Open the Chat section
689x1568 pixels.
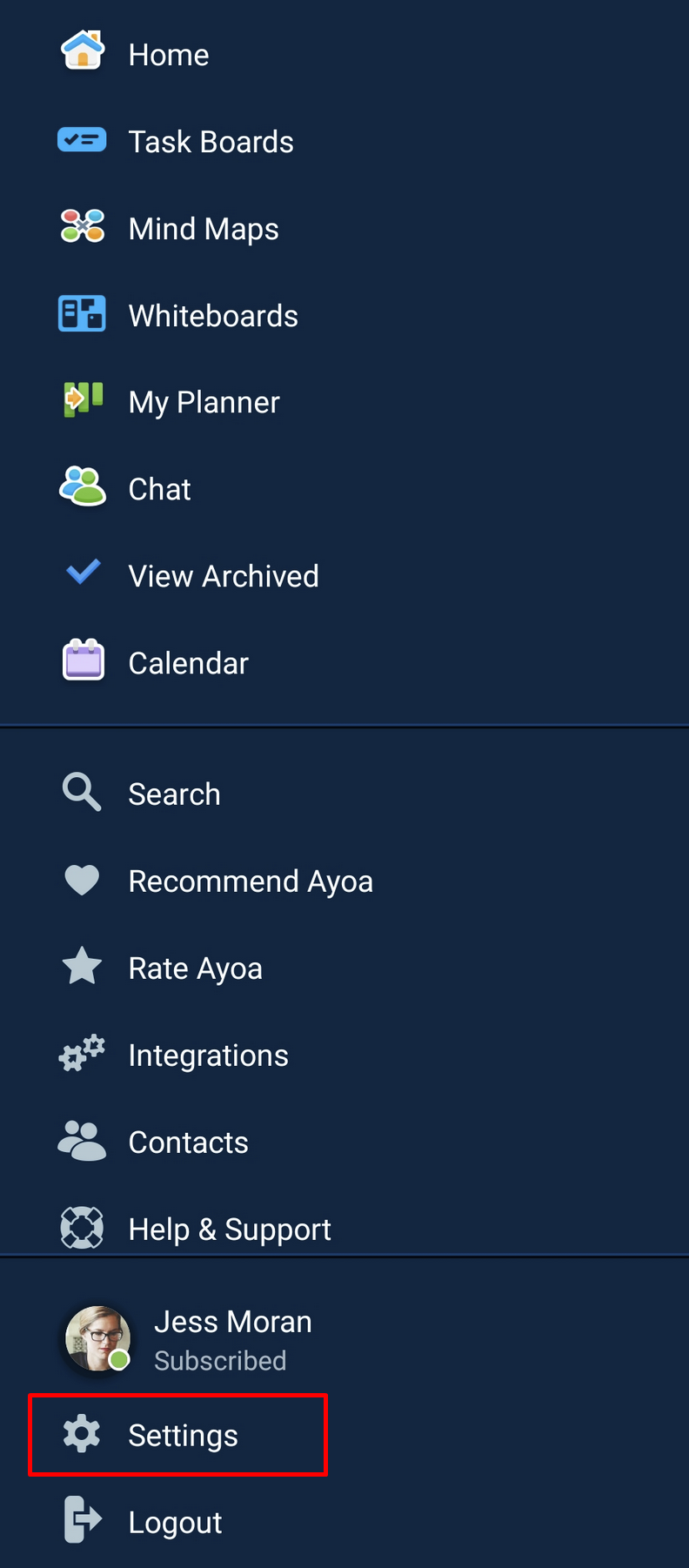[159, 489]
